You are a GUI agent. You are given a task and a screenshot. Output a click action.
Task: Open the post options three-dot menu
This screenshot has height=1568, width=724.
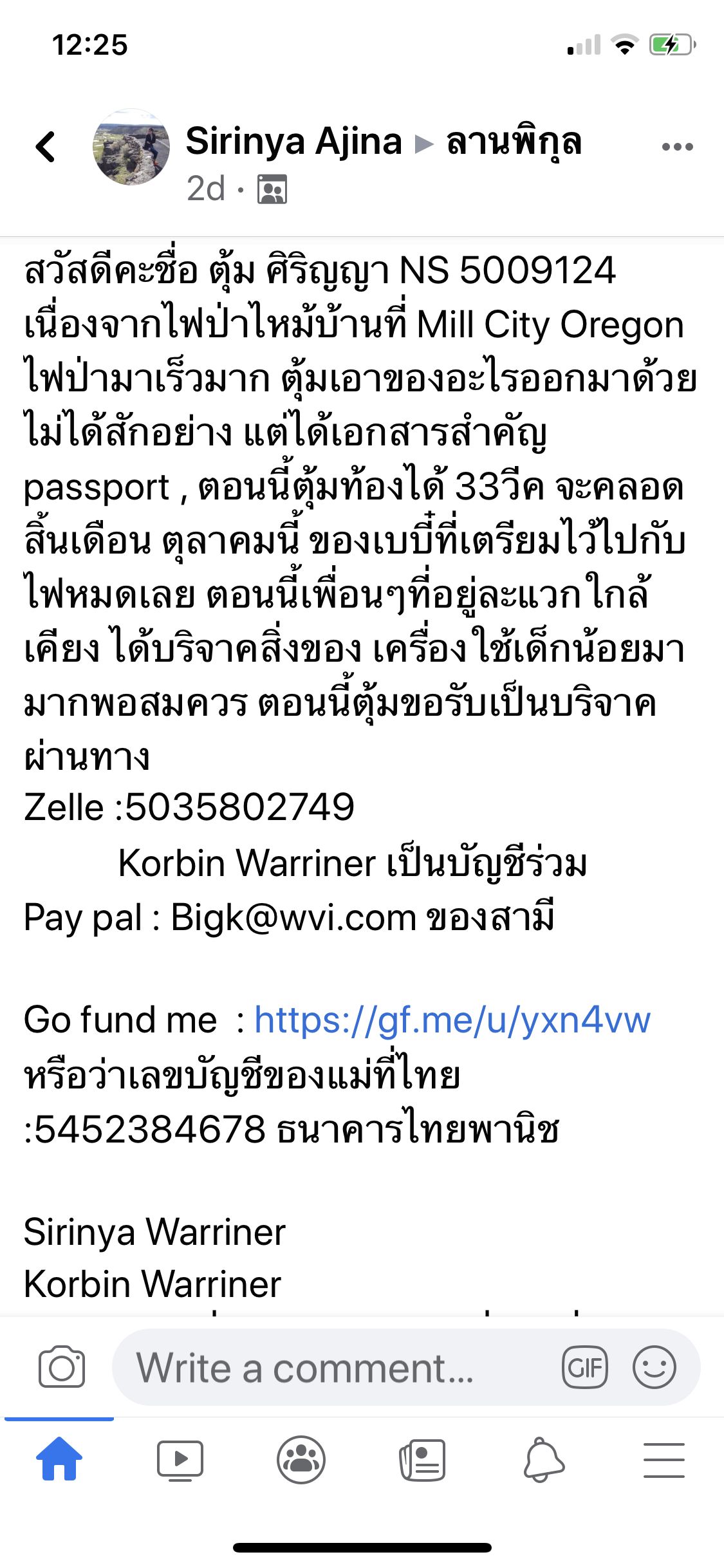(677, 147)
